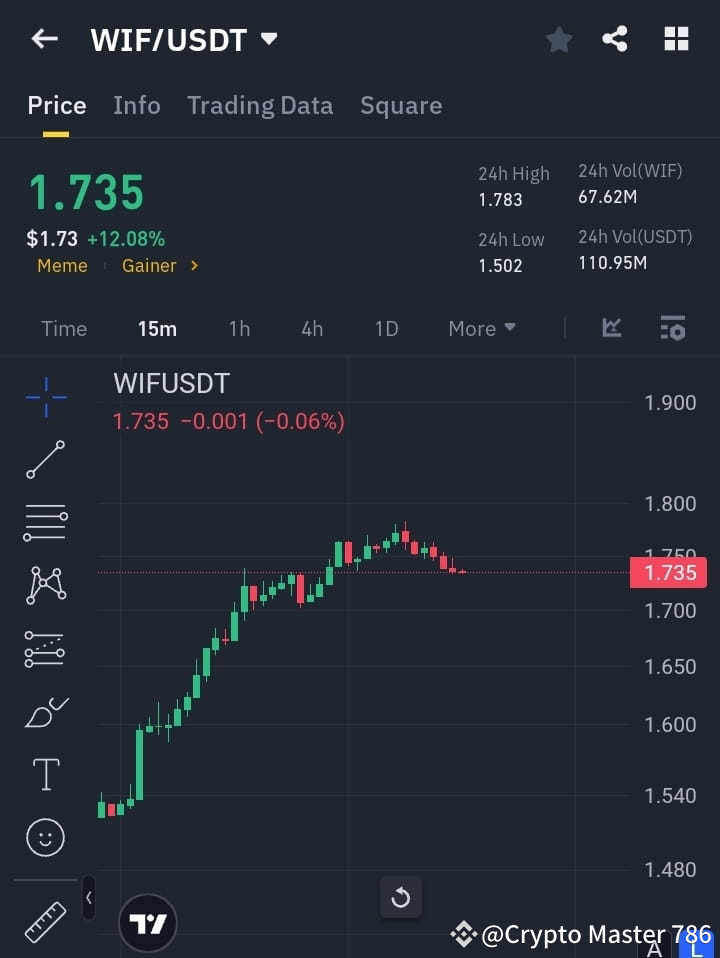
Task: Select the text annotation tool
Action: [45, 774]
